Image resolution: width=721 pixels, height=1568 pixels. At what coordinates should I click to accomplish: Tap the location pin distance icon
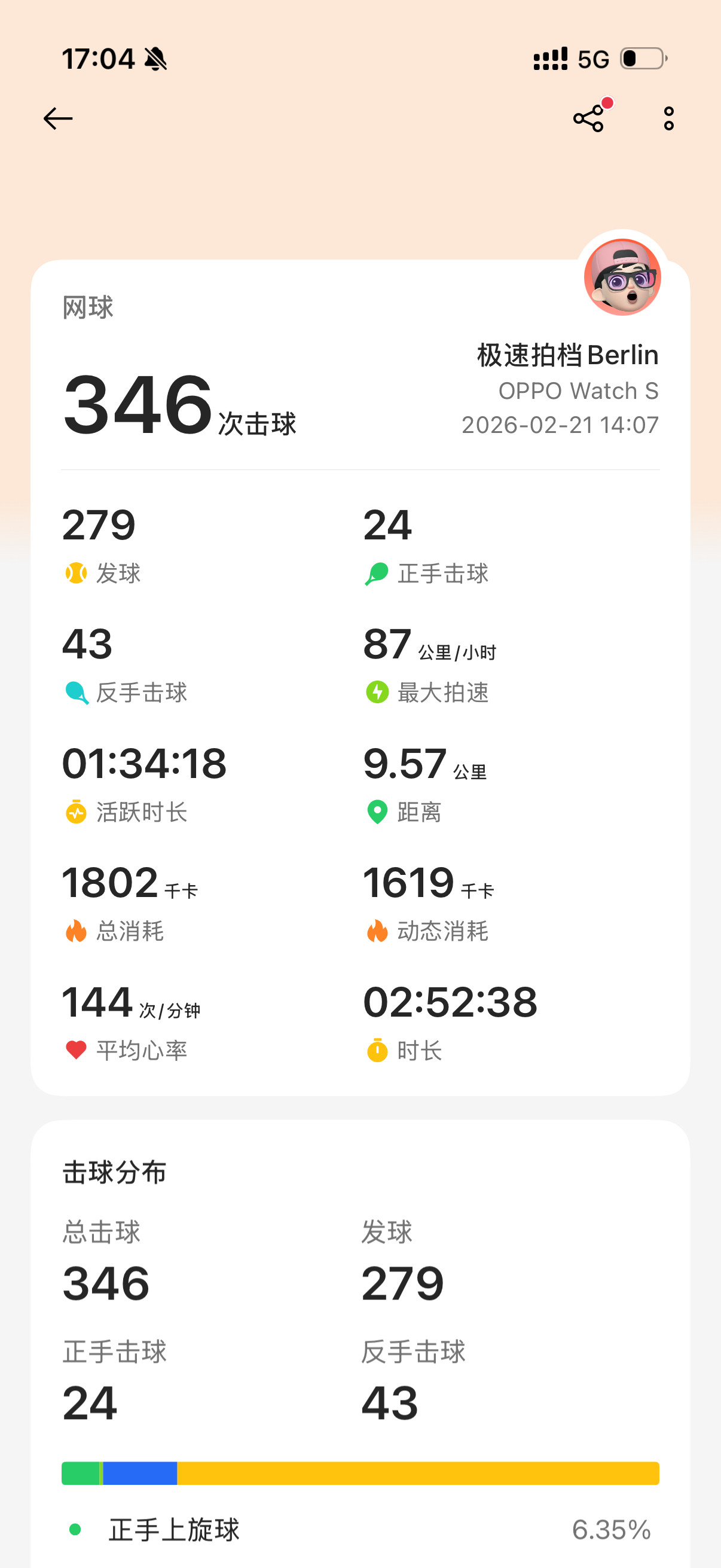[377, 811]
